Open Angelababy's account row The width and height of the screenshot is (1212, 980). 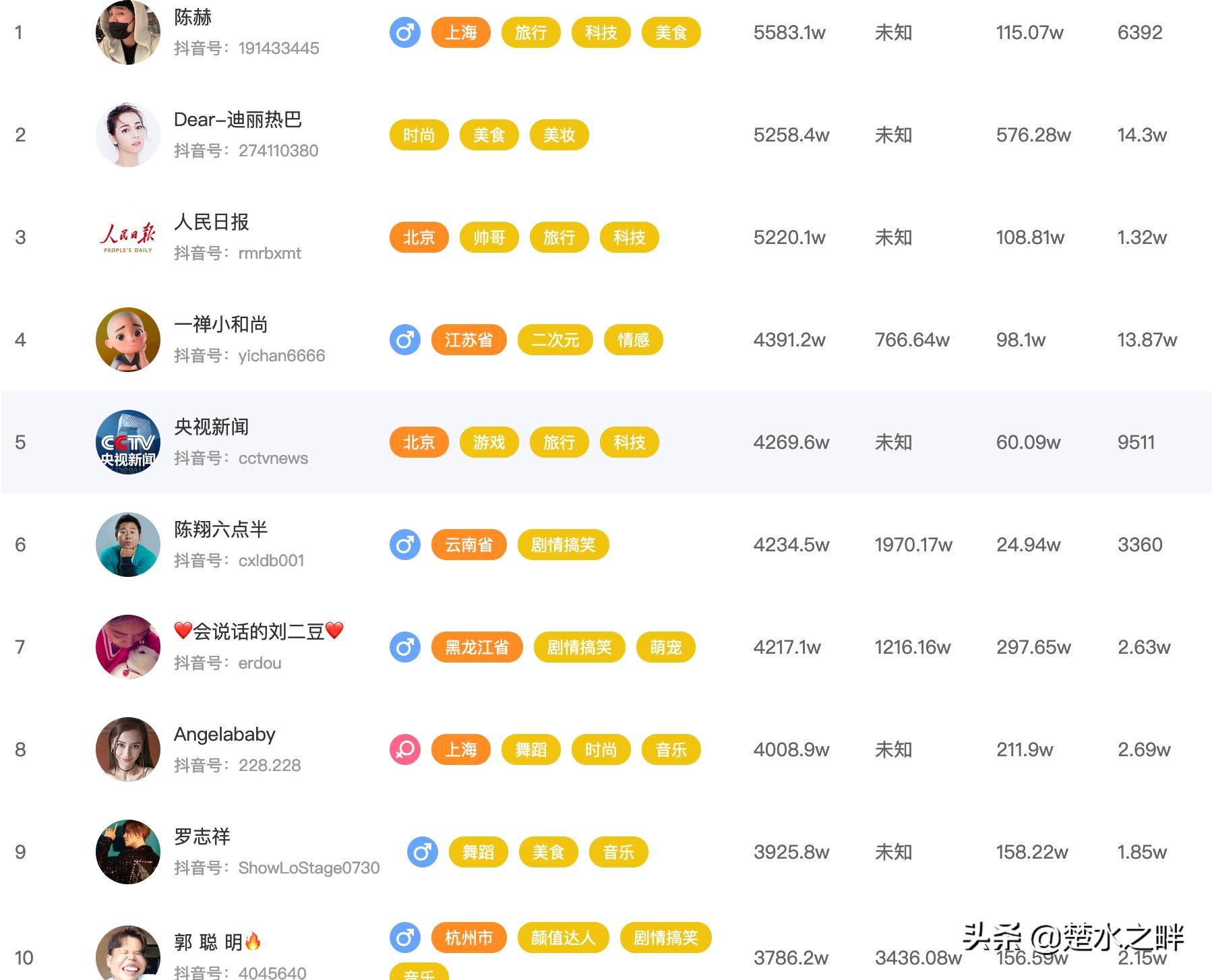224,735
